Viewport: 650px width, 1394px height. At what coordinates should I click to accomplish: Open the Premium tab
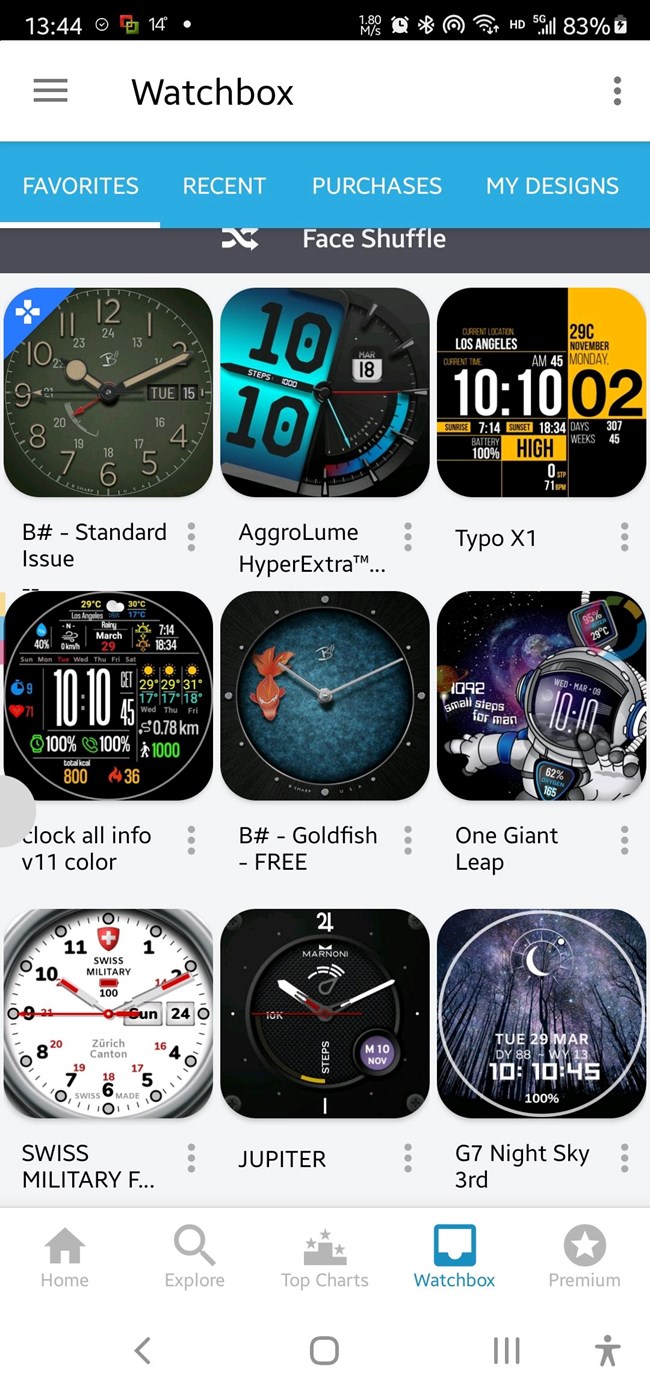pos(585,1258)
